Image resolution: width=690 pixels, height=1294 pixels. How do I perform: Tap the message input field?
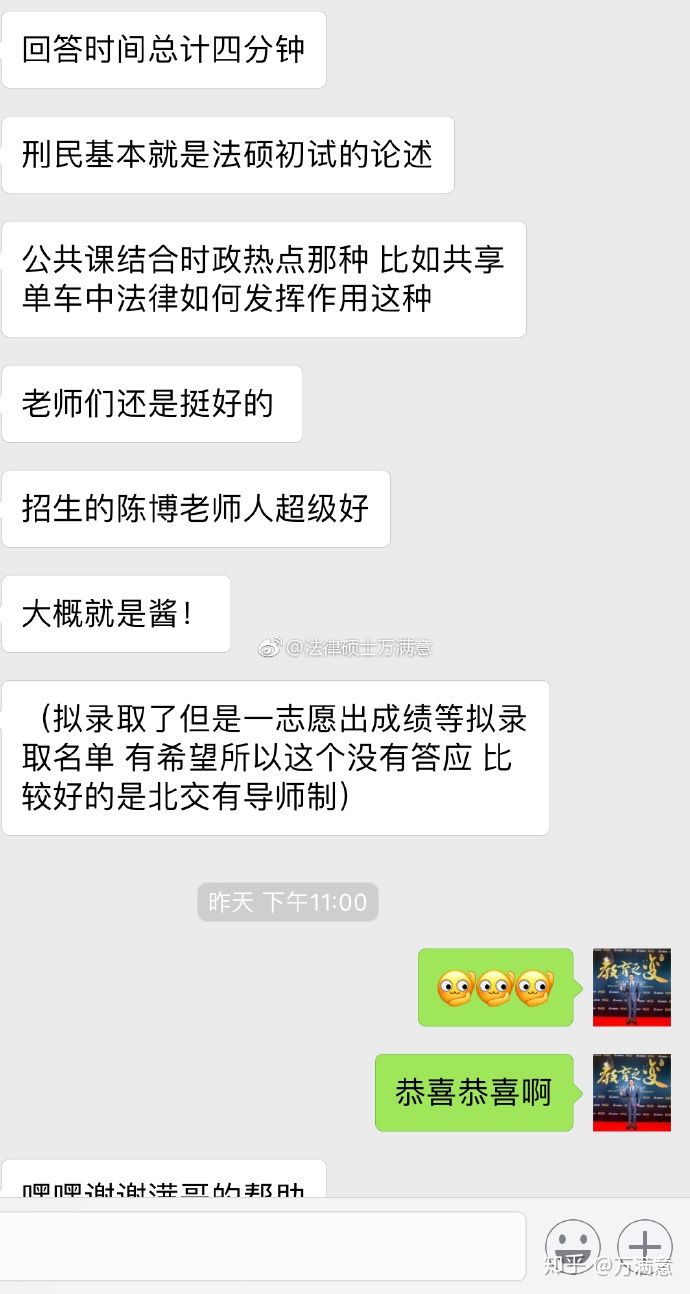260,1246
